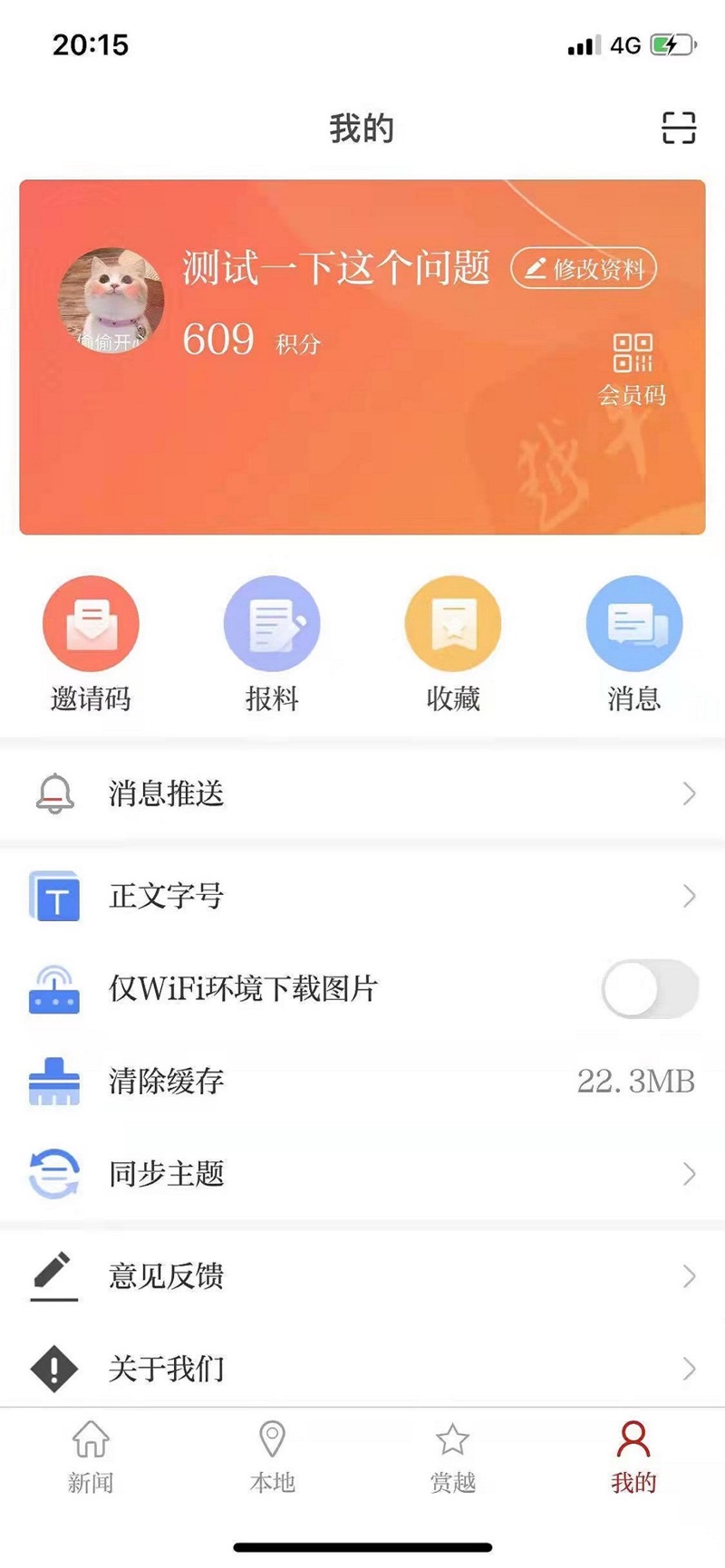Click the sync icon beside 同步主题

(x=54, y=1175)
